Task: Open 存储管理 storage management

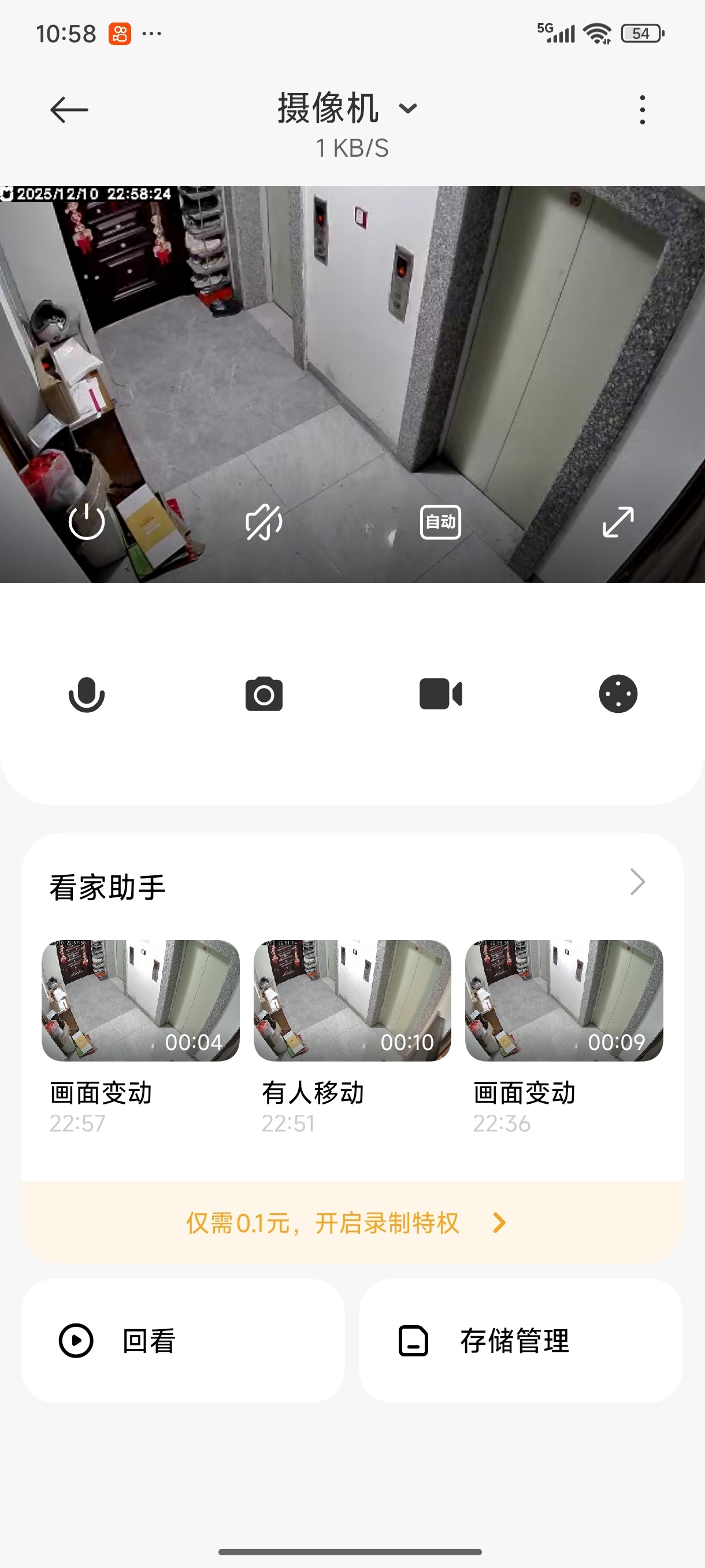Action: (521, 1341)
